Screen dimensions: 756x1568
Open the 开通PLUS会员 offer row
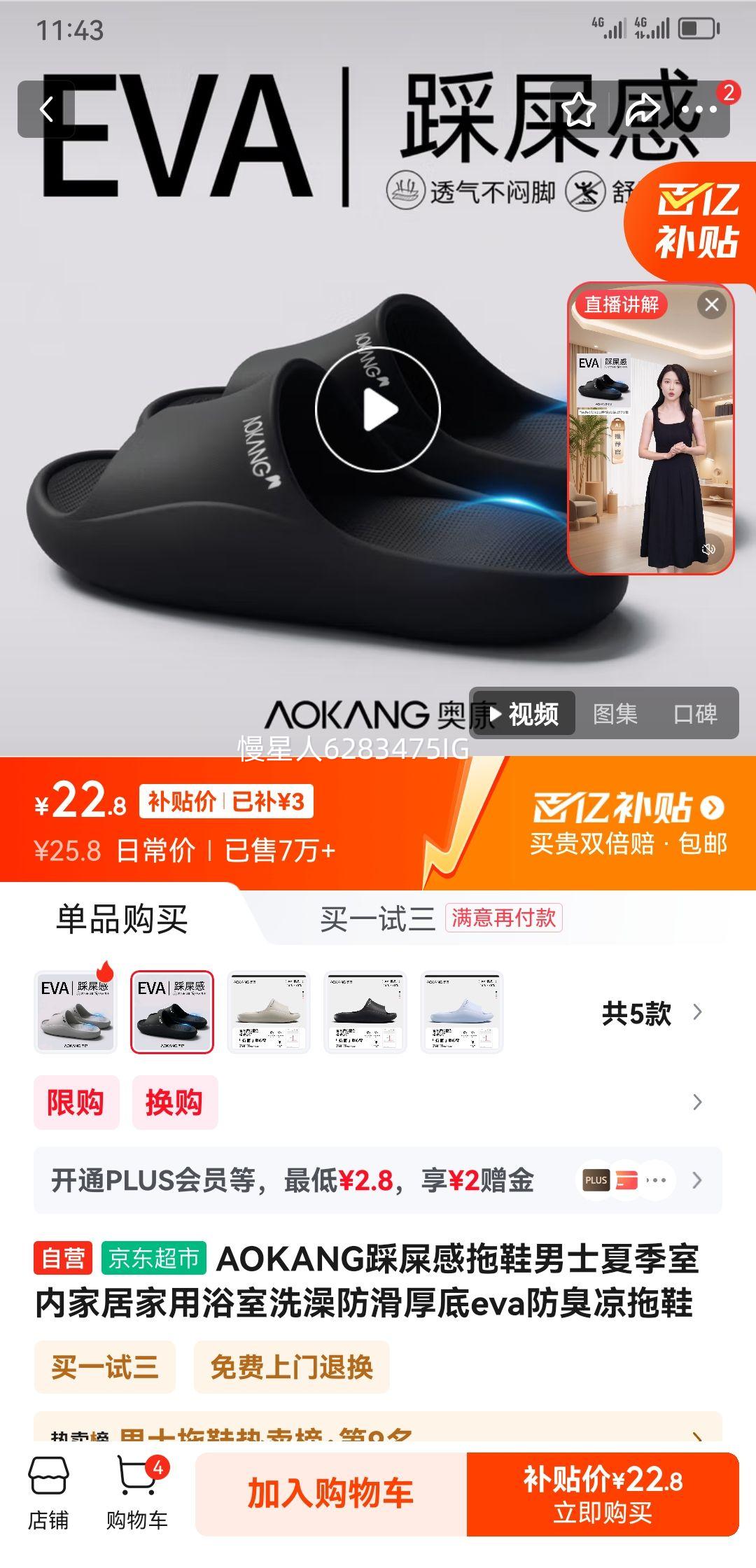coord(378,1181)
